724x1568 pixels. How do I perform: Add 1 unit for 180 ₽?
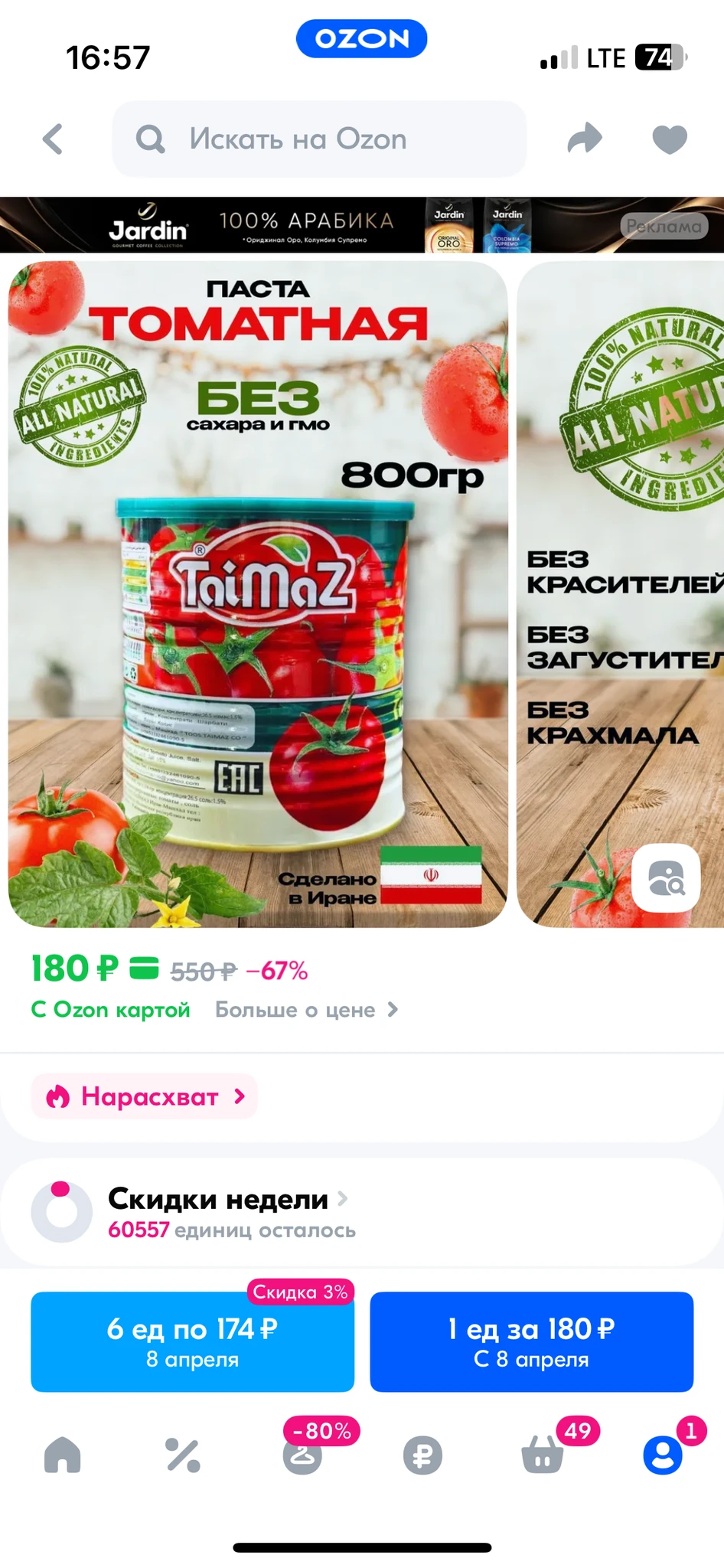[x=531, y=1341]
